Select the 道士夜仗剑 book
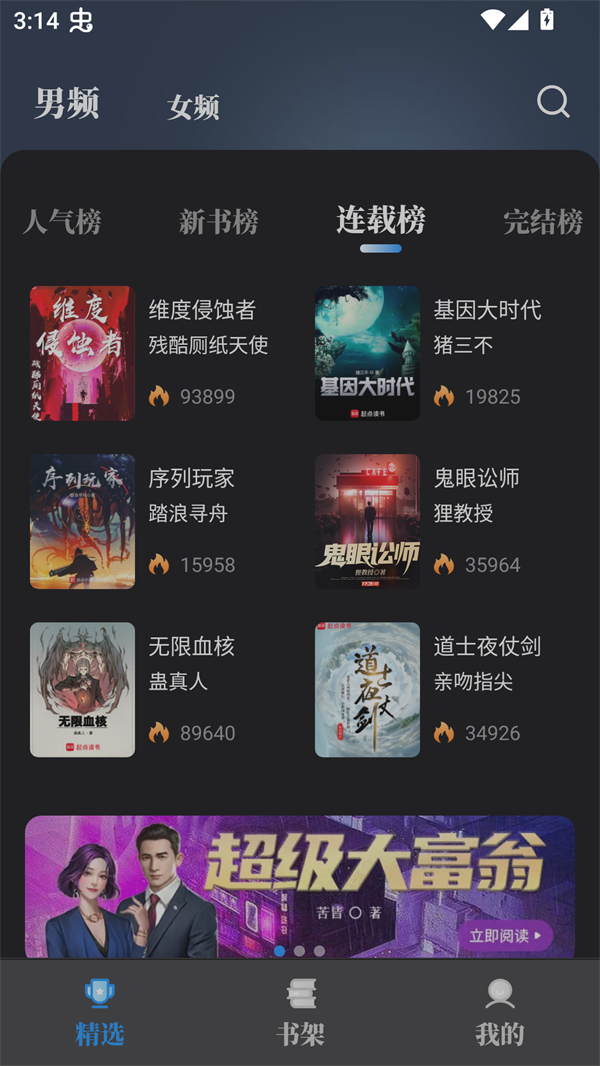This screenshot has width=600, height=1066. pos(367,689)
